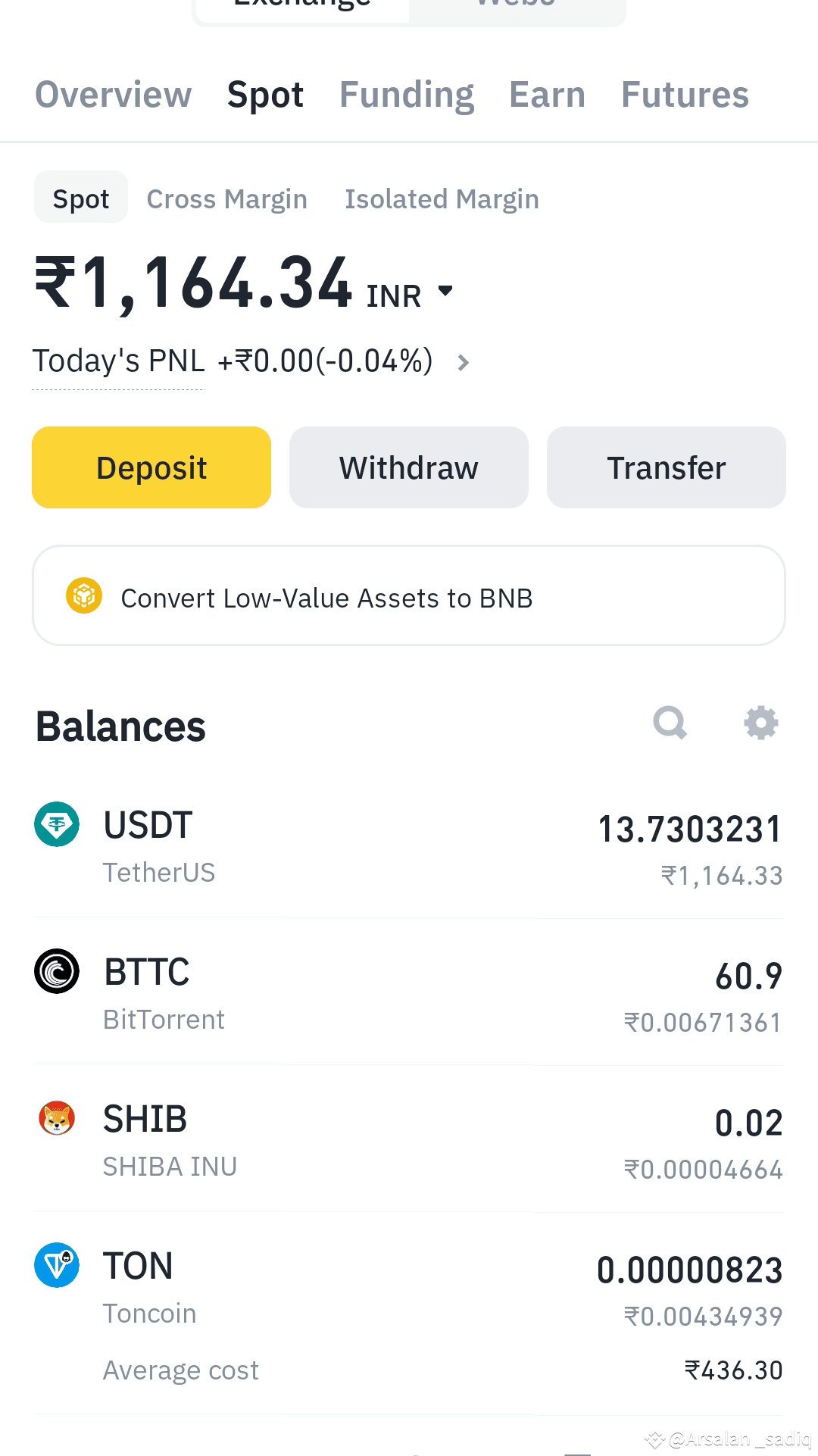Click the BitTorrent BTTC coin icon
The image size is (818, 1456).
56,971
